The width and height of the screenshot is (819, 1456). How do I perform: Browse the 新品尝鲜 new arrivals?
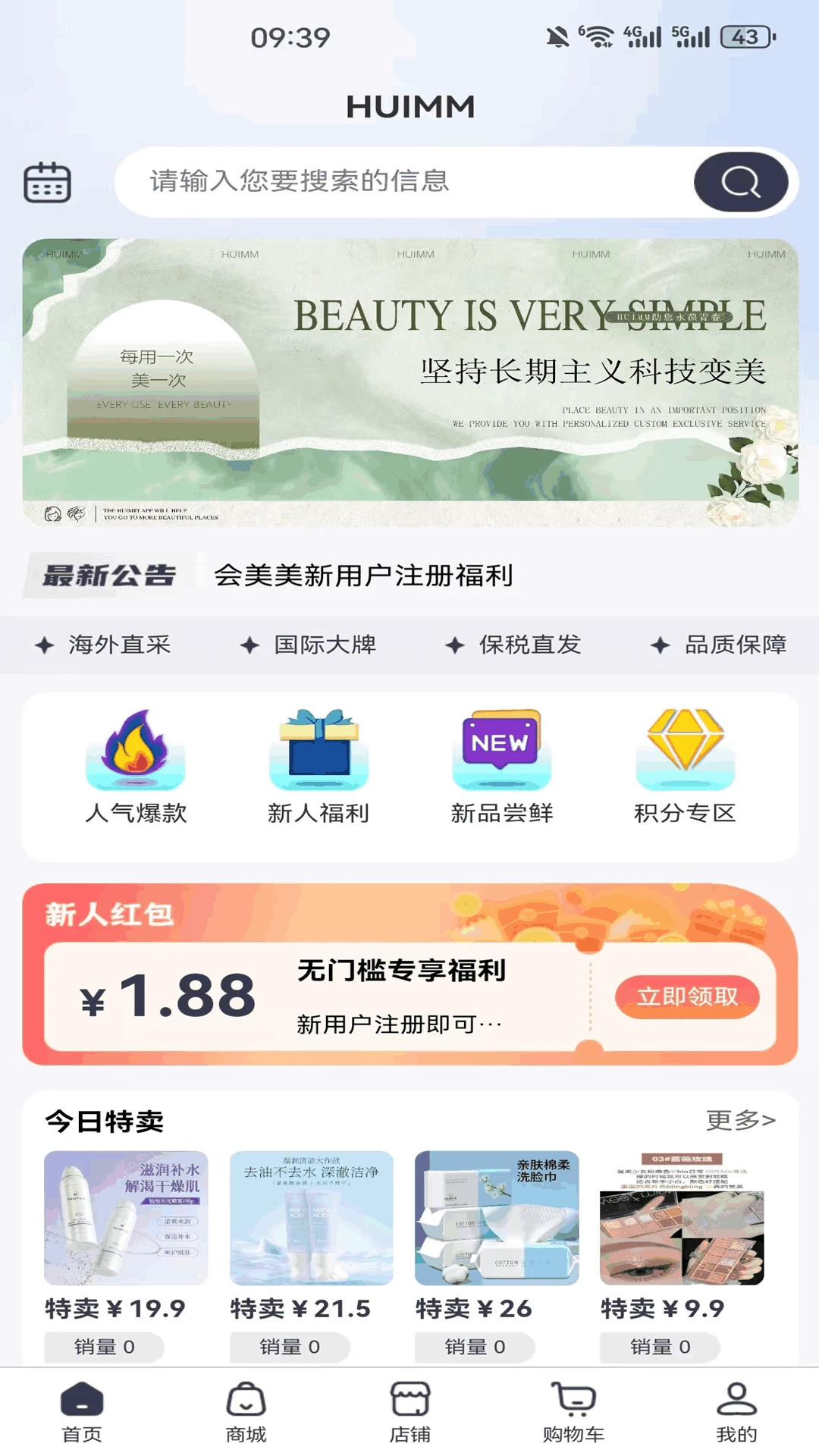click(501, 767)
